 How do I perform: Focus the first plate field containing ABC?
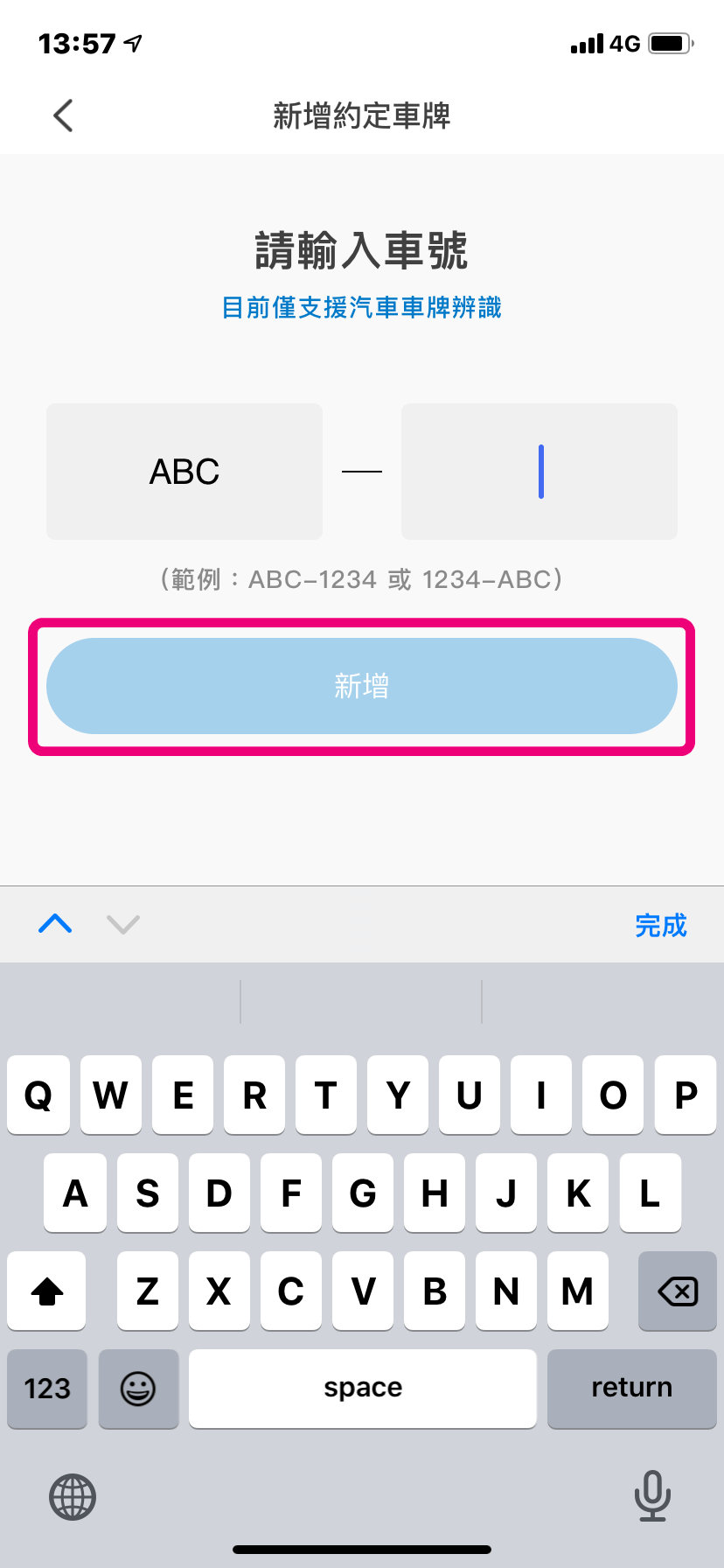point(184,472)
